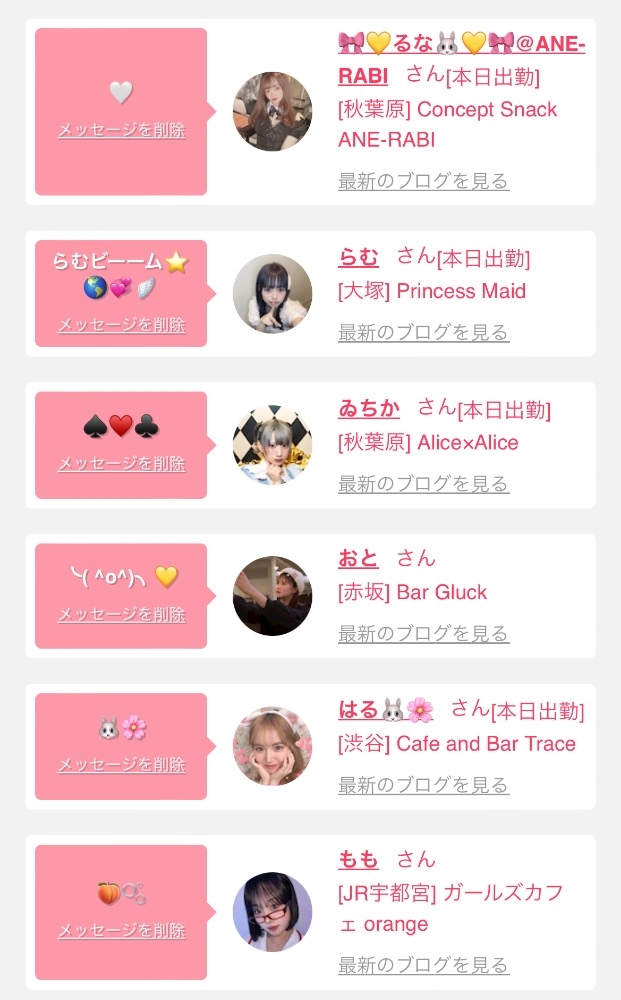Delete the kaomoji message to おと
The height and width of the screenshot is (1000, 621).
point(122,614)
